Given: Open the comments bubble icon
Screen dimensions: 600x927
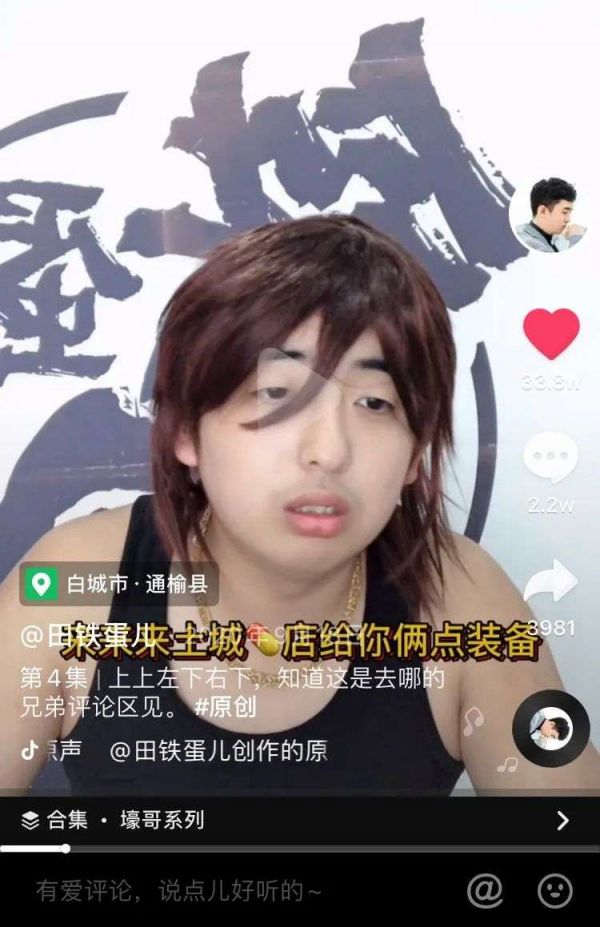Looking at the screenshot, I should click(551, 458).
